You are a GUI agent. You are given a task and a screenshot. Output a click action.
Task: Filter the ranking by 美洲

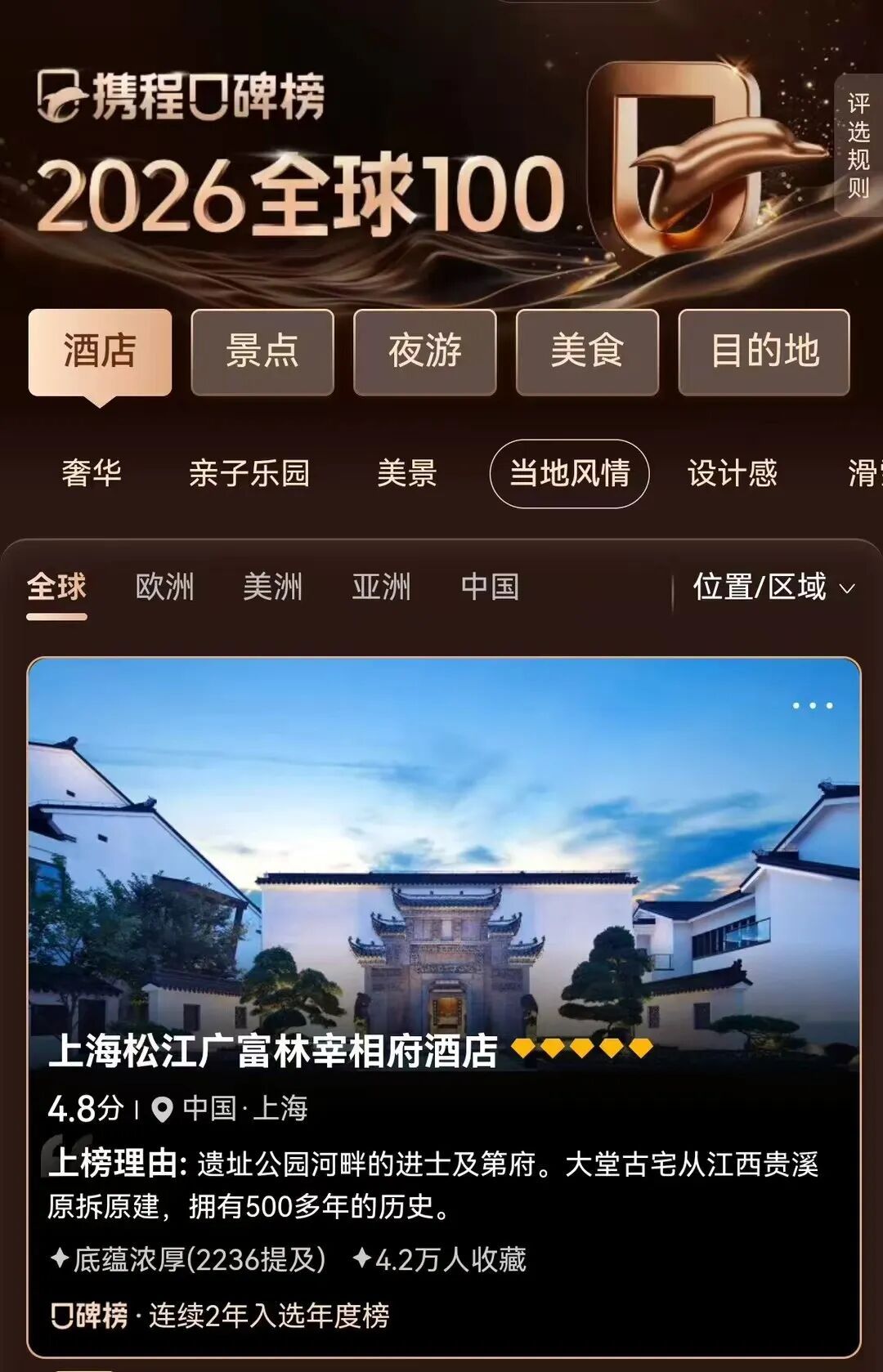coord(273,587)
